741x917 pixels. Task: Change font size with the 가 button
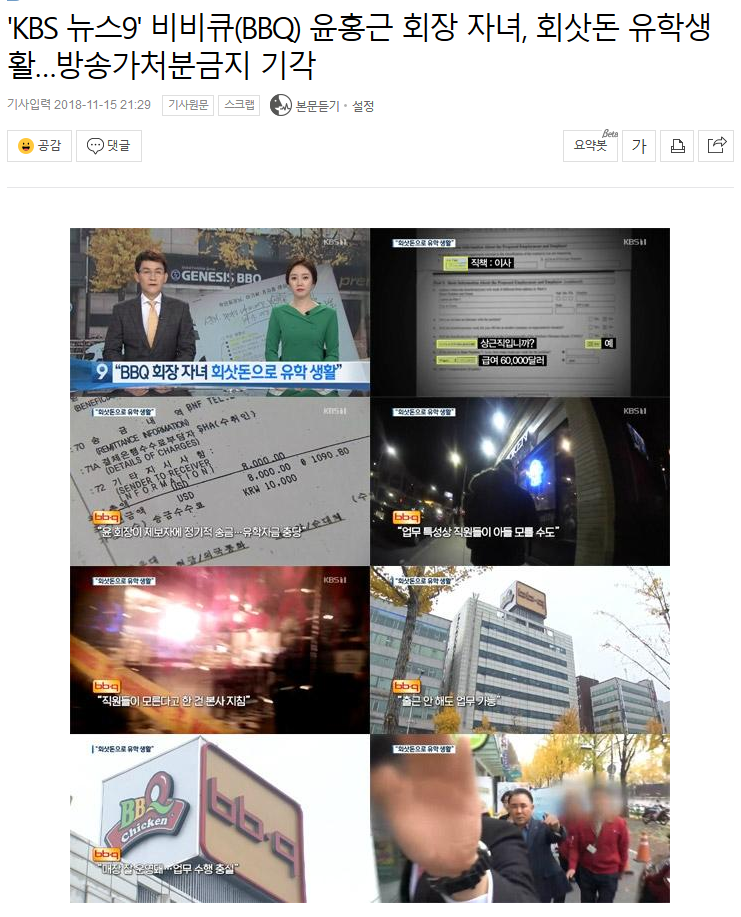point(639,146)
